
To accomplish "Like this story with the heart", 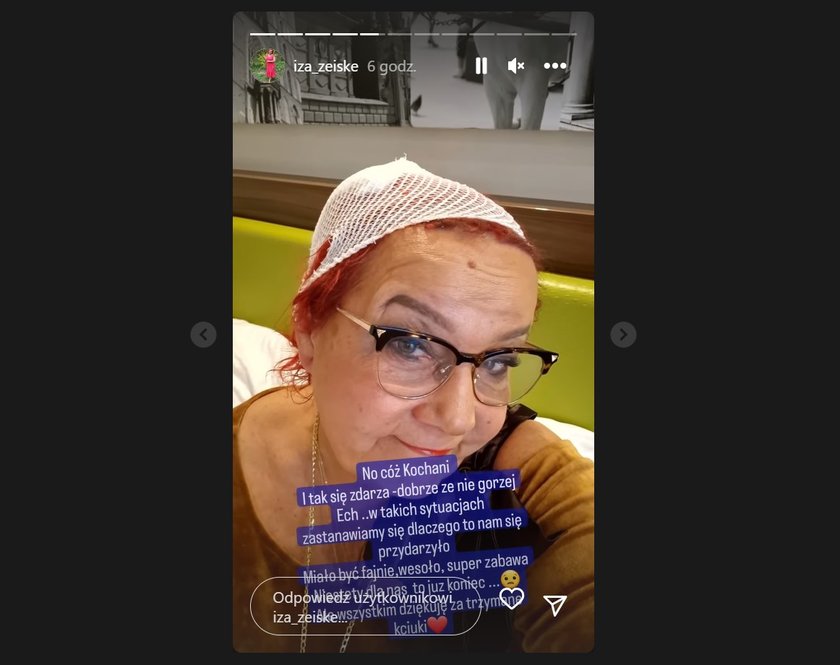I will point(512,599).
